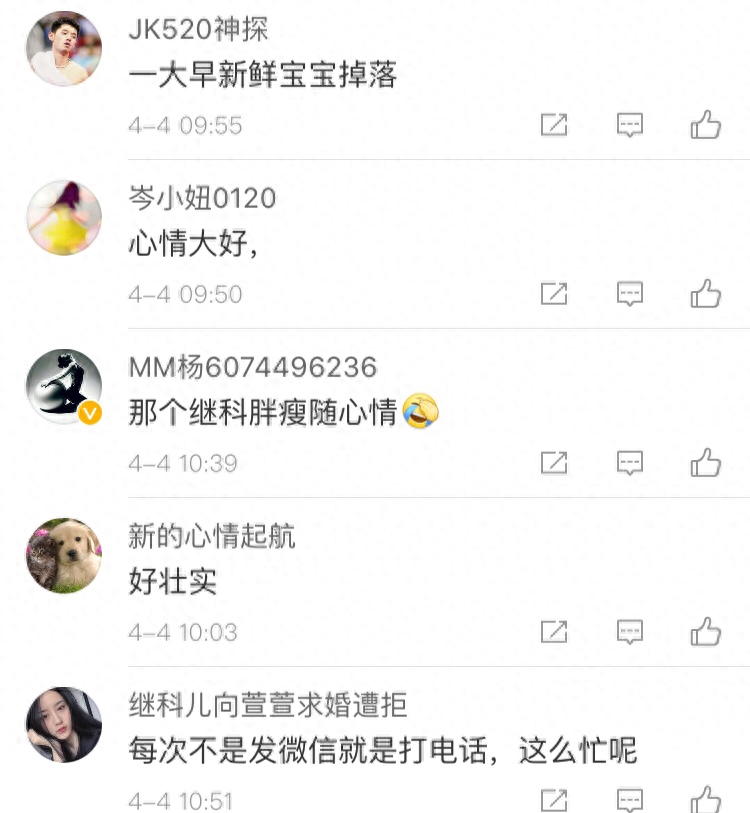Reply to JK520神探's comment
This screenshot has width=750, height=813.
pyautogui.click(x=629, y=125)
